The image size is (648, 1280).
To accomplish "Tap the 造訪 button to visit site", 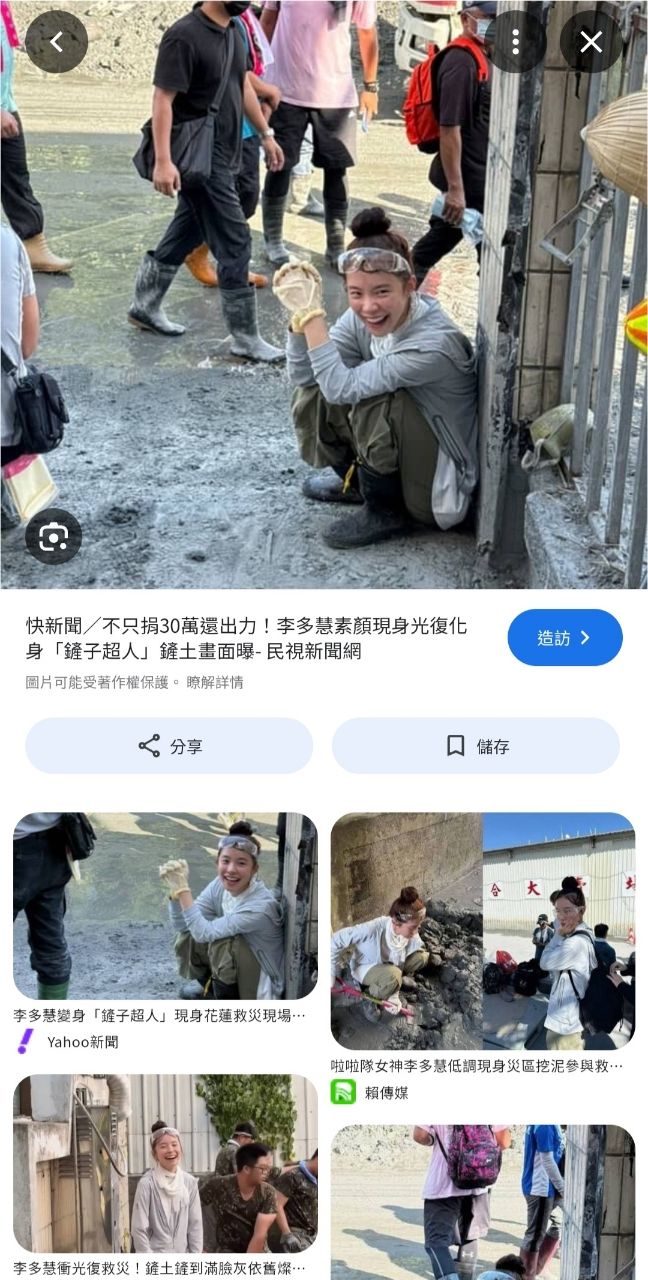I will 565,637.
